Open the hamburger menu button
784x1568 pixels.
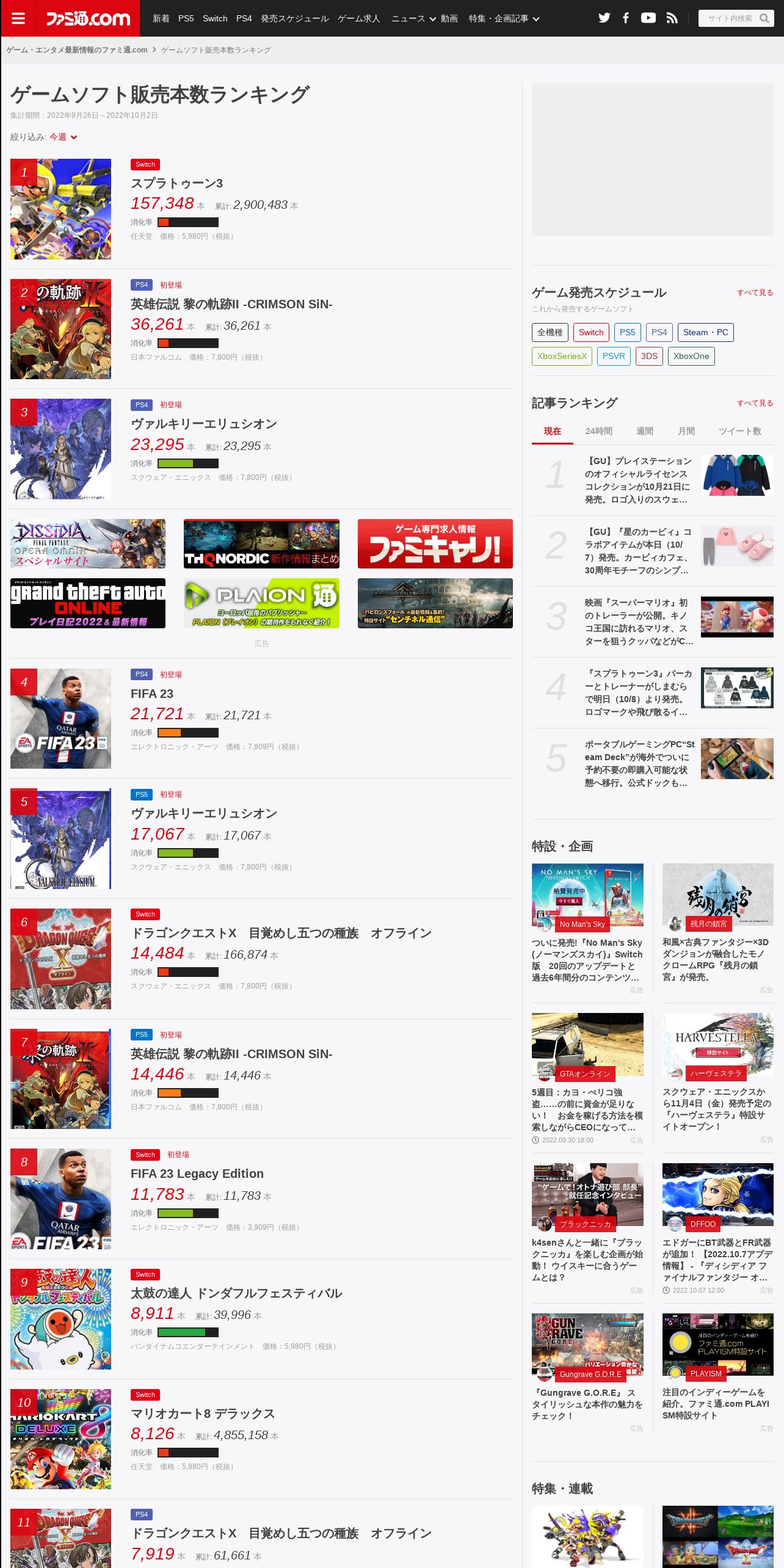[18, 18]
